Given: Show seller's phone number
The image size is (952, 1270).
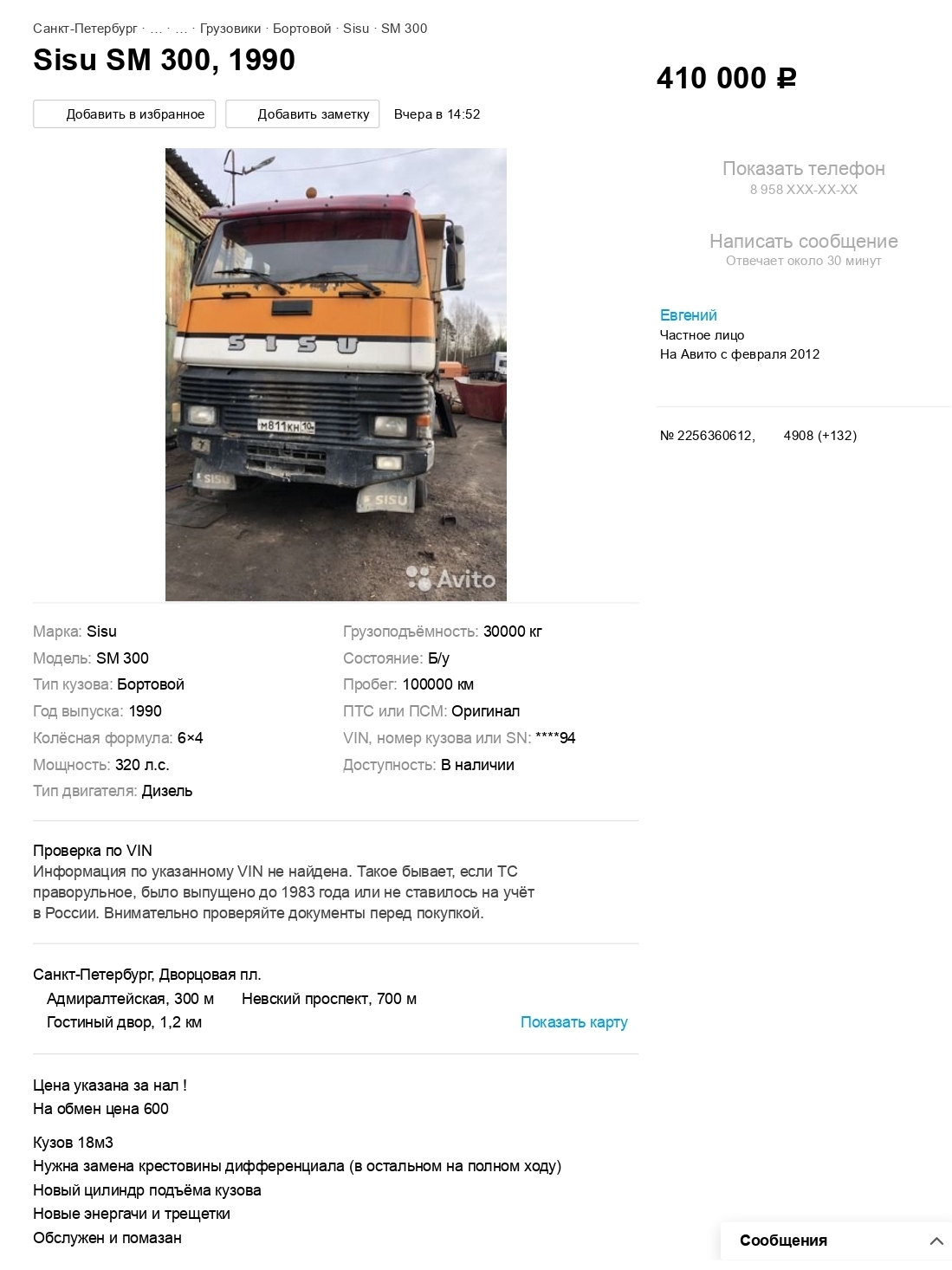Looking at the screenshot, I should [x=803, y=178].
